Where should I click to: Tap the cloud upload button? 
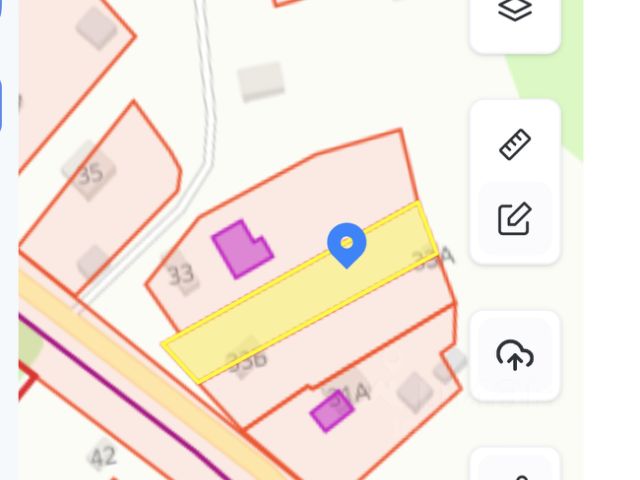click(x=514, y=355)
